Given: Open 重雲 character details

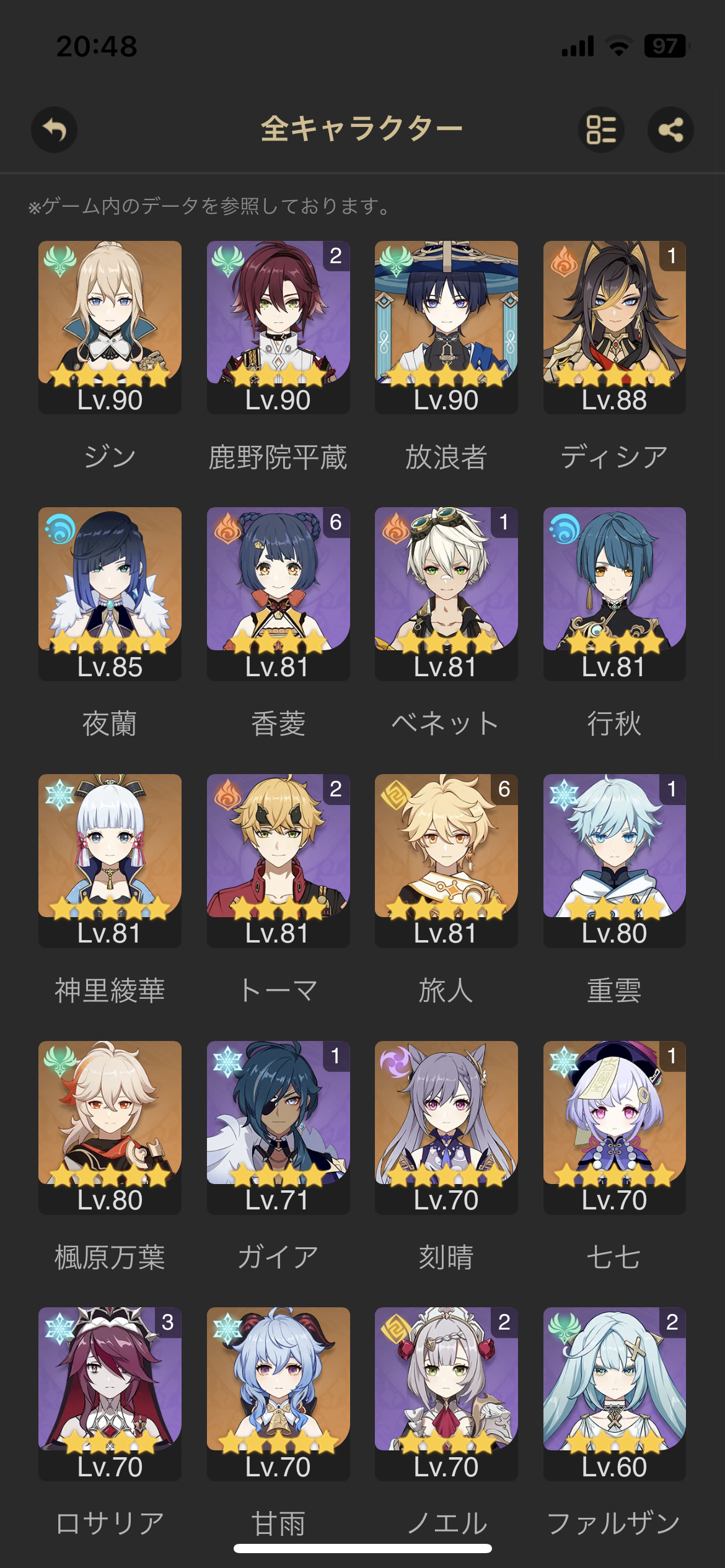Looking at the screenshot, I should (614, 860).
